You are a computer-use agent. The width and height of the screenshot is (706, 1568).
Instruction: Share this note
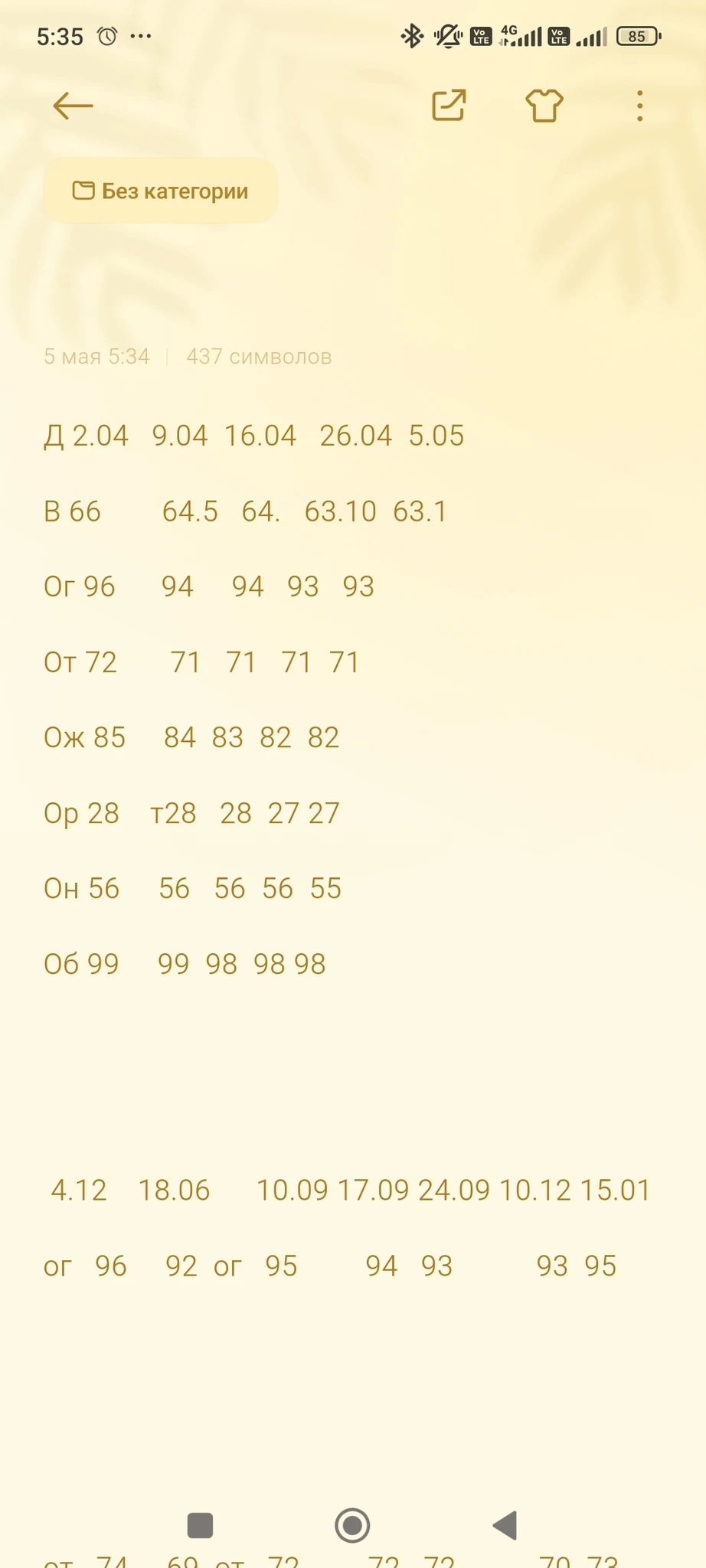(449, 106)
